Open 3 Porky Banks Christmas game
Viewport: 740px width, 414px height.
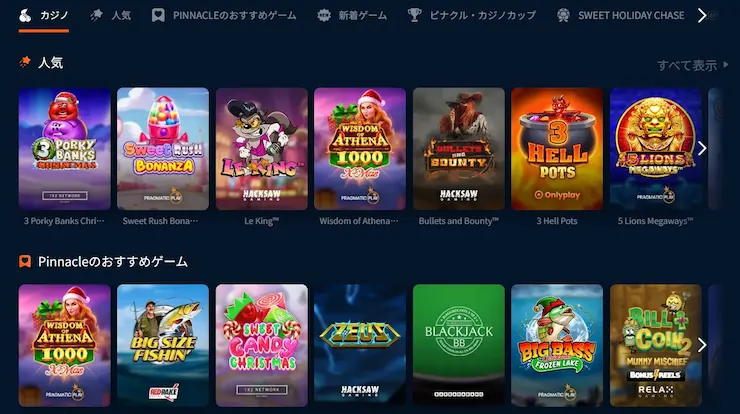click(x=64, y=148)
